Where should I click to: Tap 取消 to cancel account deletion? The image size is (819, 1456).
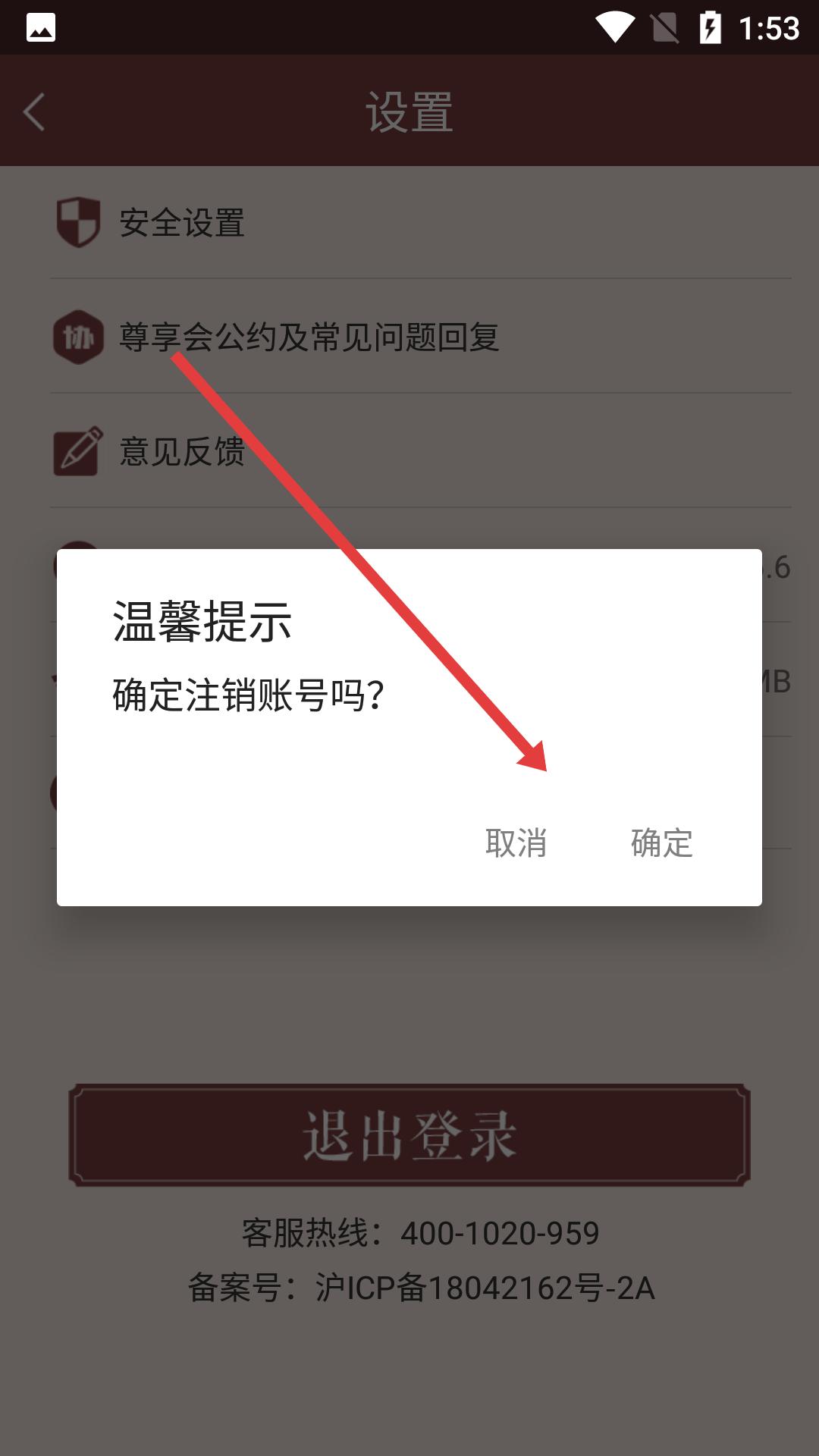pos(516,843)
